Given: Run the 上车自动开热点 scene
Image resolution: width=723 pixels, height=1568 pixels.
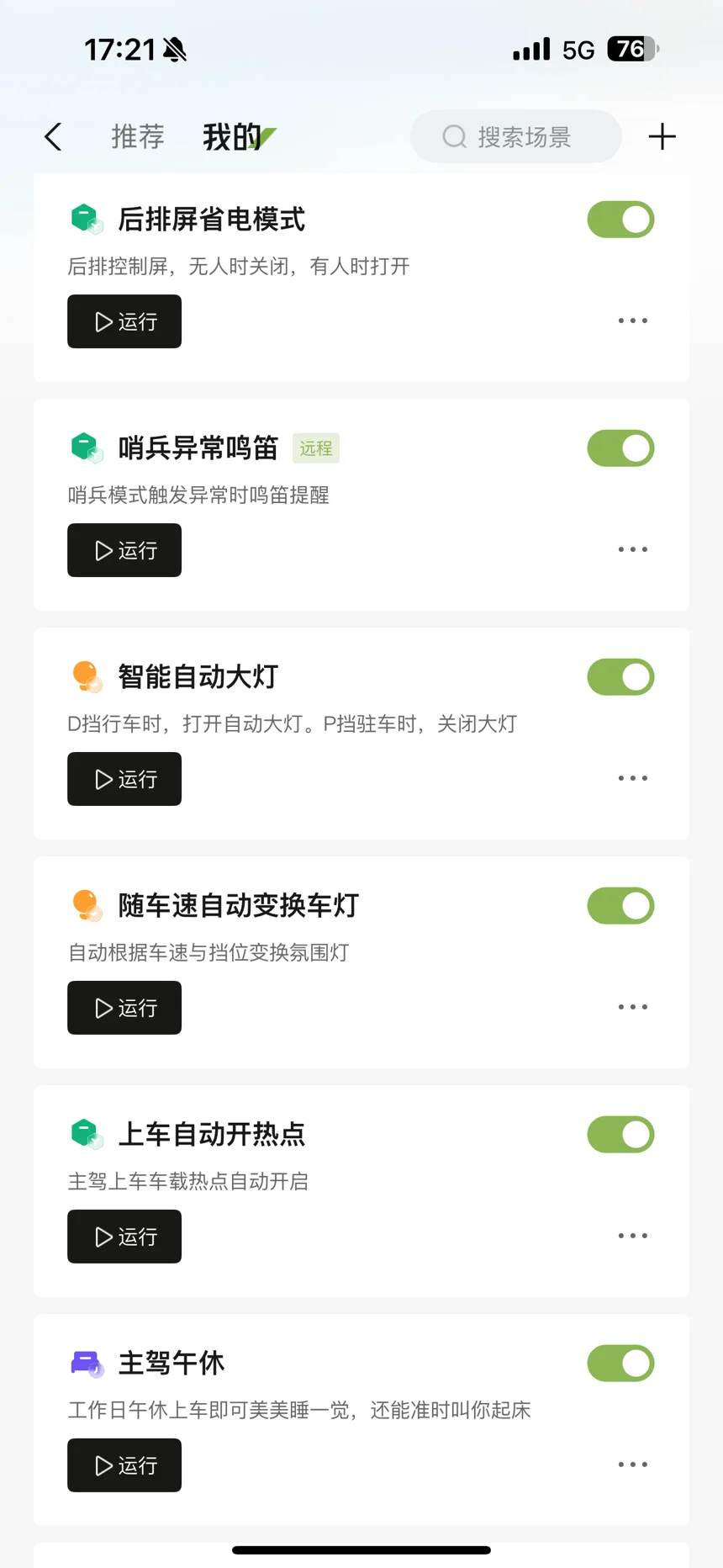Looking at the screenshot, I should point(124,1237).
